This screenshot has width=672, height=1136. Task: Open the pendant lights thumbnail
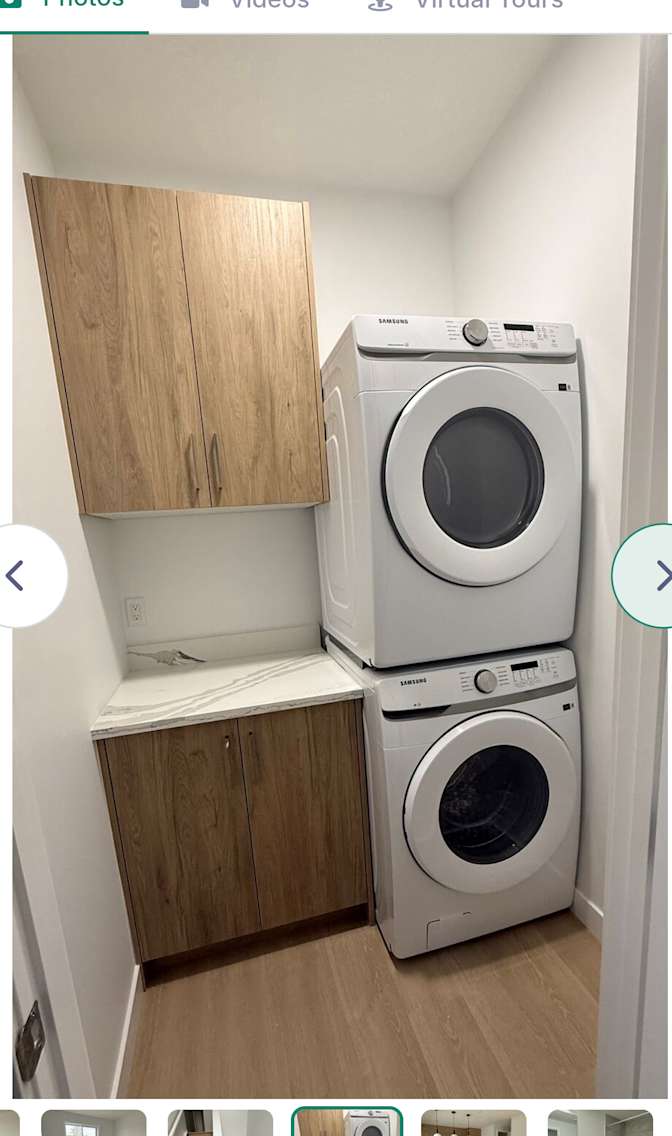click(x=473, y=1124)
